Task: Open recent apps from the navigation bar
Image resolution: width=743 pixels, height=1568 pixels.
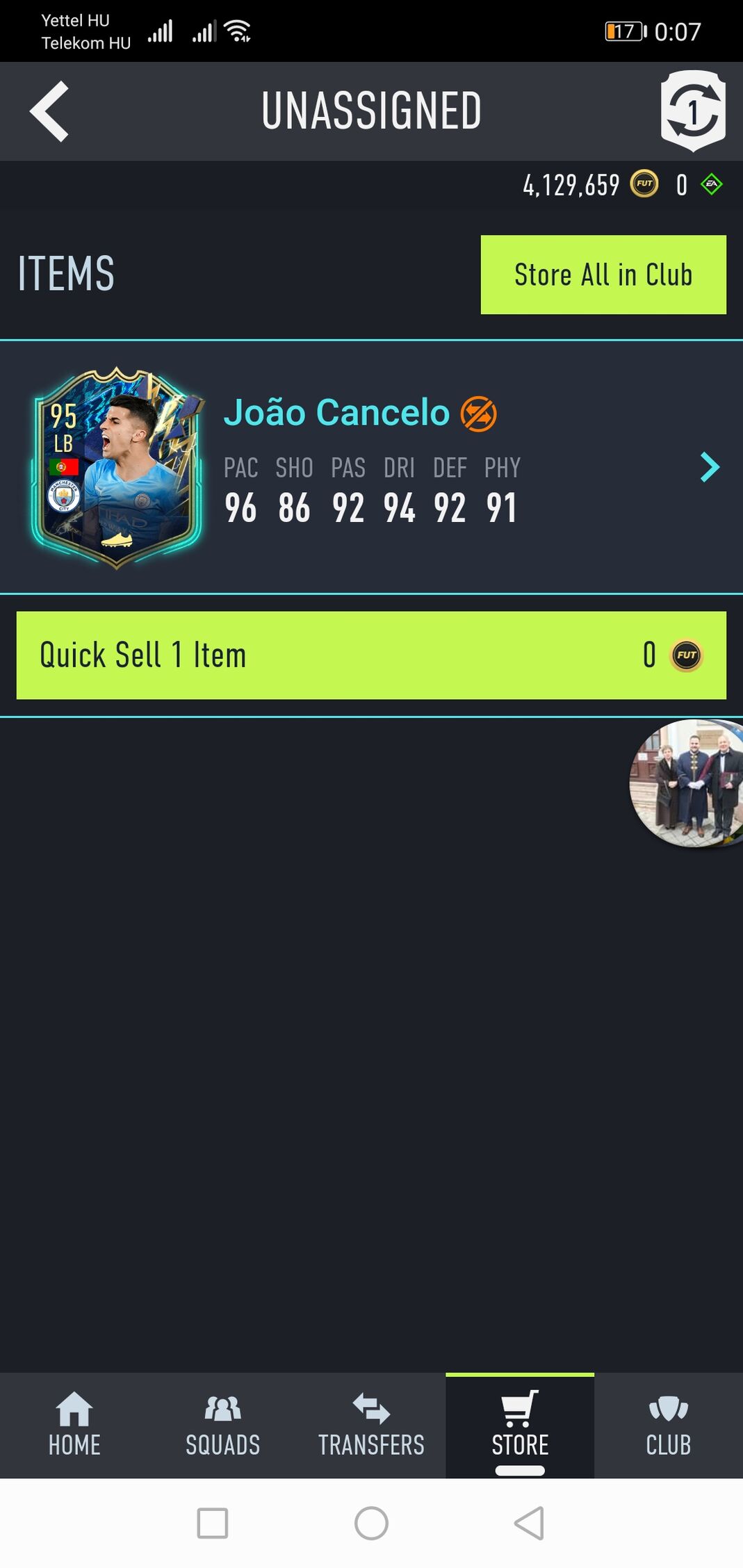Action: (213, 1524)
